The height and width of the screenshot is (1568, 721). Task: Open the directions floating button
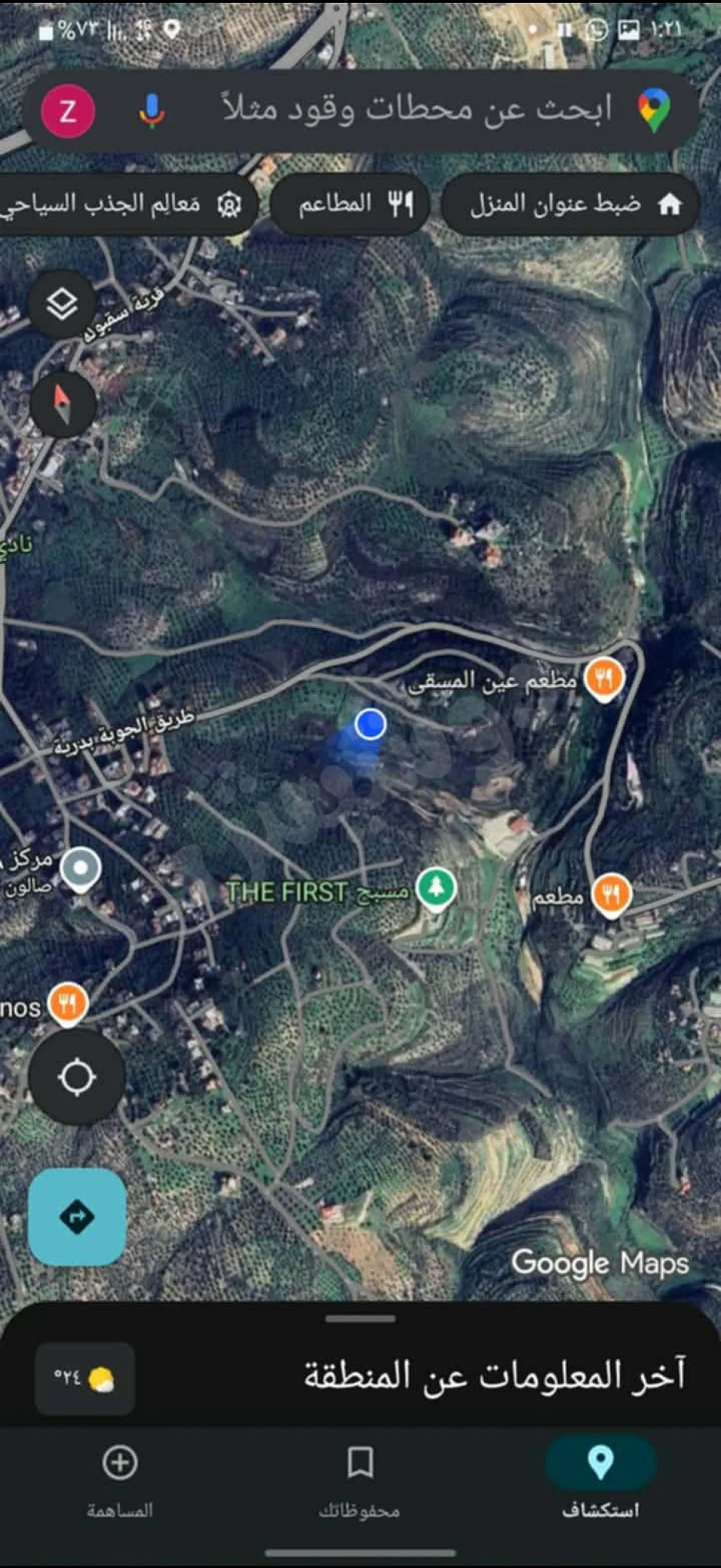(77, 1217)
